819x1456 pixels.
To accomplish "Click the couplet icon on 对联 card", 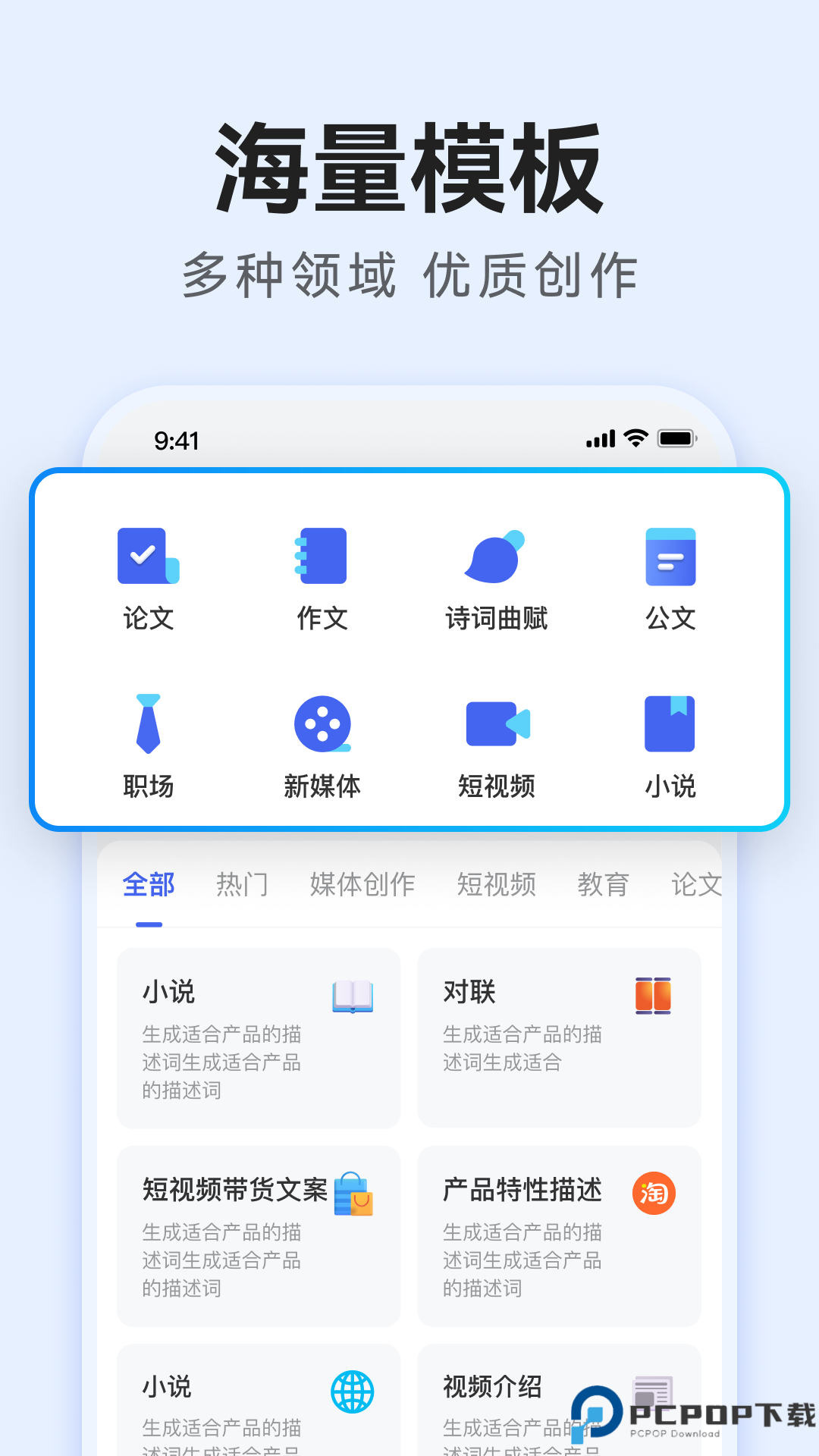I will (x=655, y=996).
